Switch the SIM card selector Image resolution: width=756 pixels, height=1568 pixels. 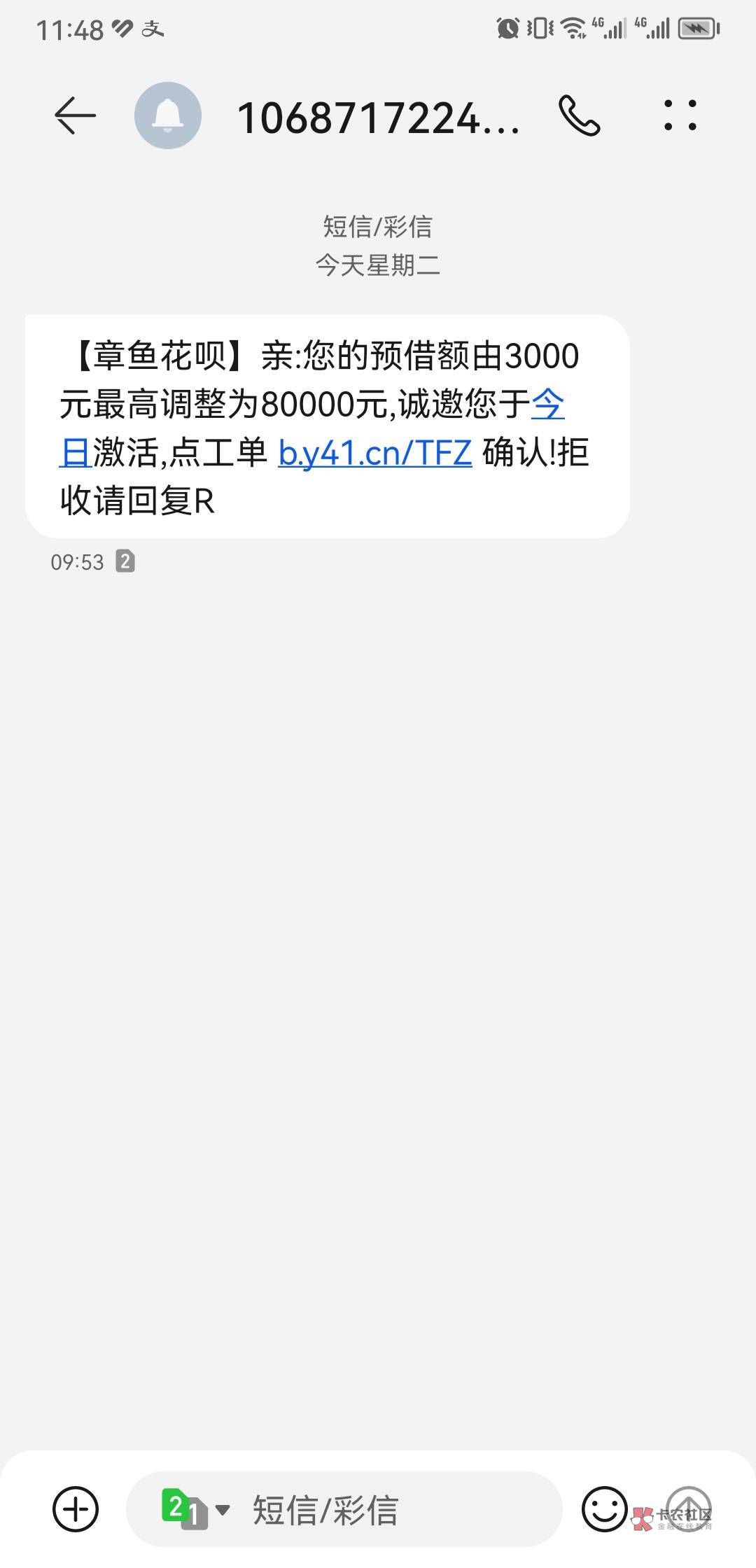point(195,1509)
